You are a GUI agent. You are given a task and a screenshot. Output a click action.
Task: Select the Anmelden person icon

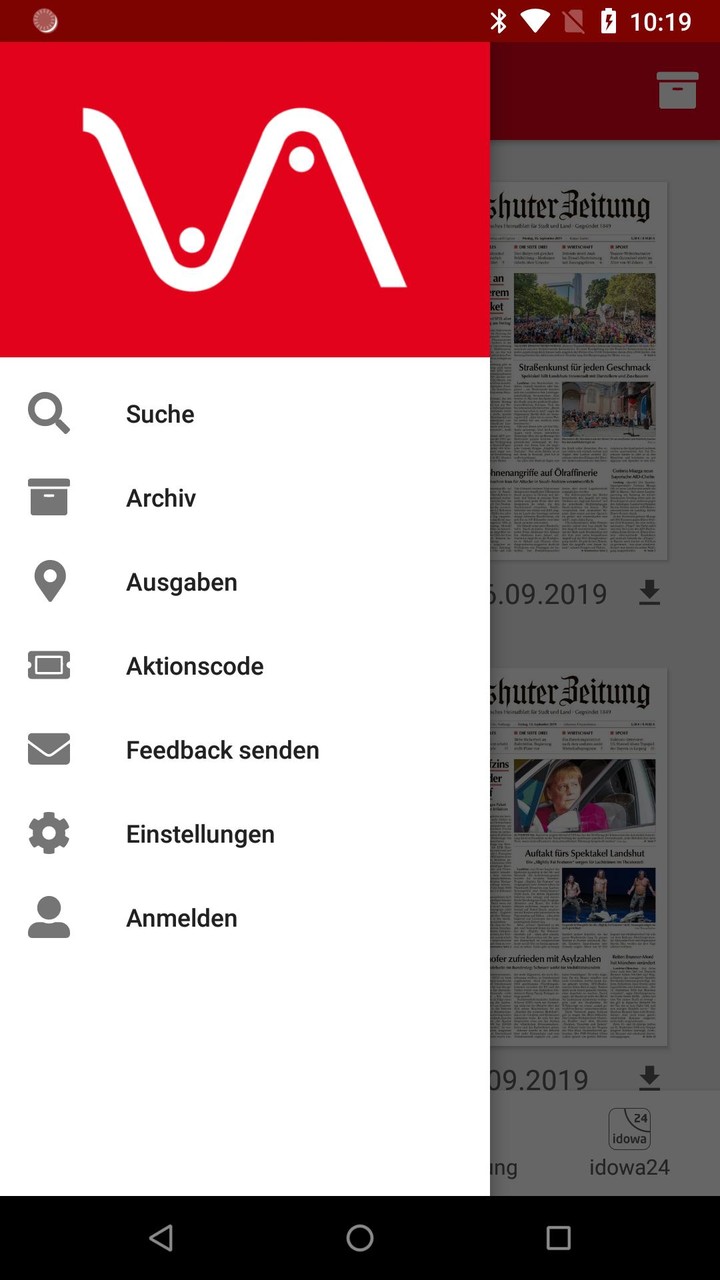pyautogui.click(x=48, y=917)
